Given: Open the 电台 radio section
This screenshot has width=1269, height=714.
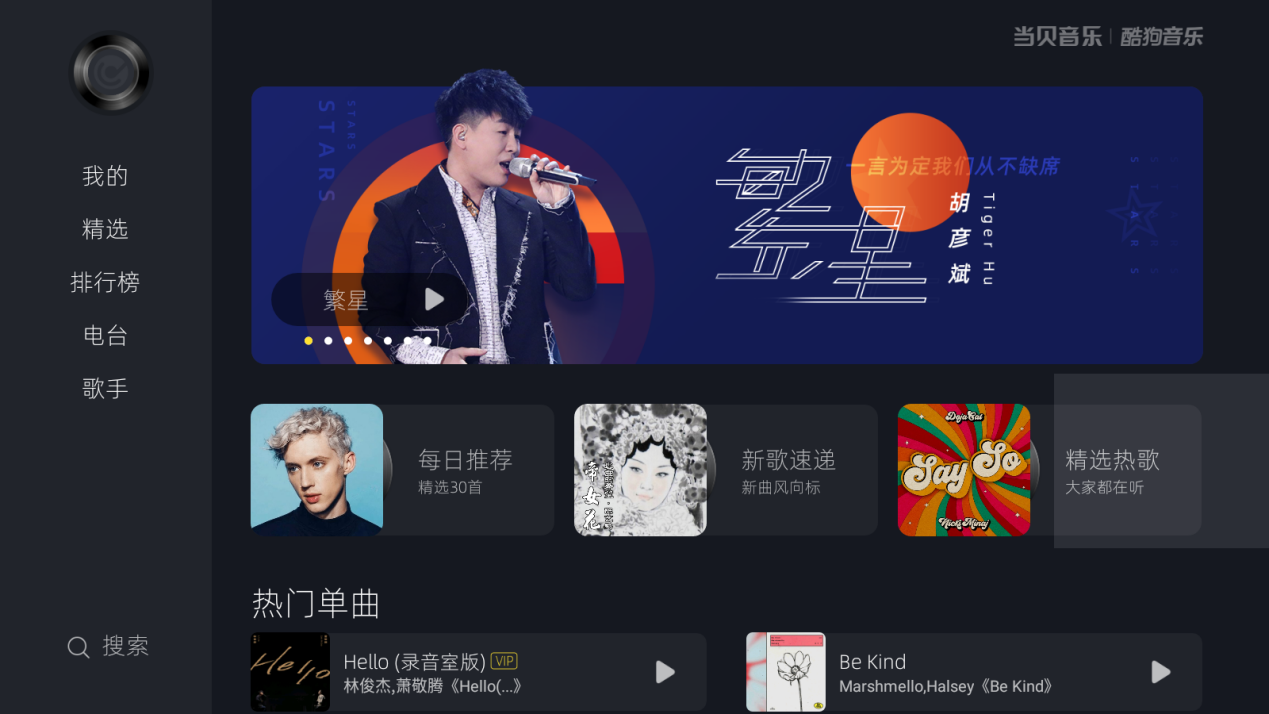Looking at the screenshot, I should pos(105,336).
